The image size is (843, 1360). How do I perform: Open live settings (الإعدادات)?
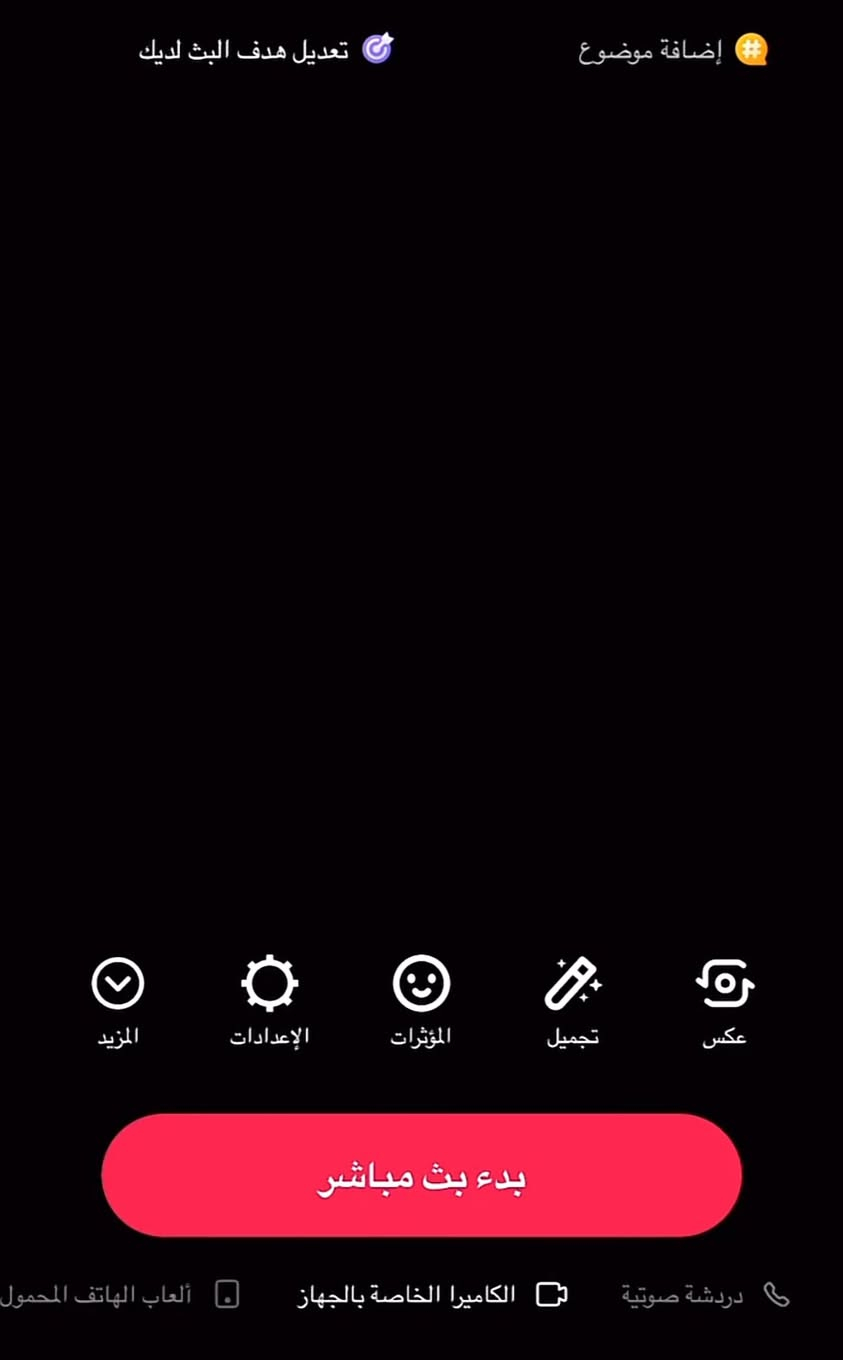point(270,999)
